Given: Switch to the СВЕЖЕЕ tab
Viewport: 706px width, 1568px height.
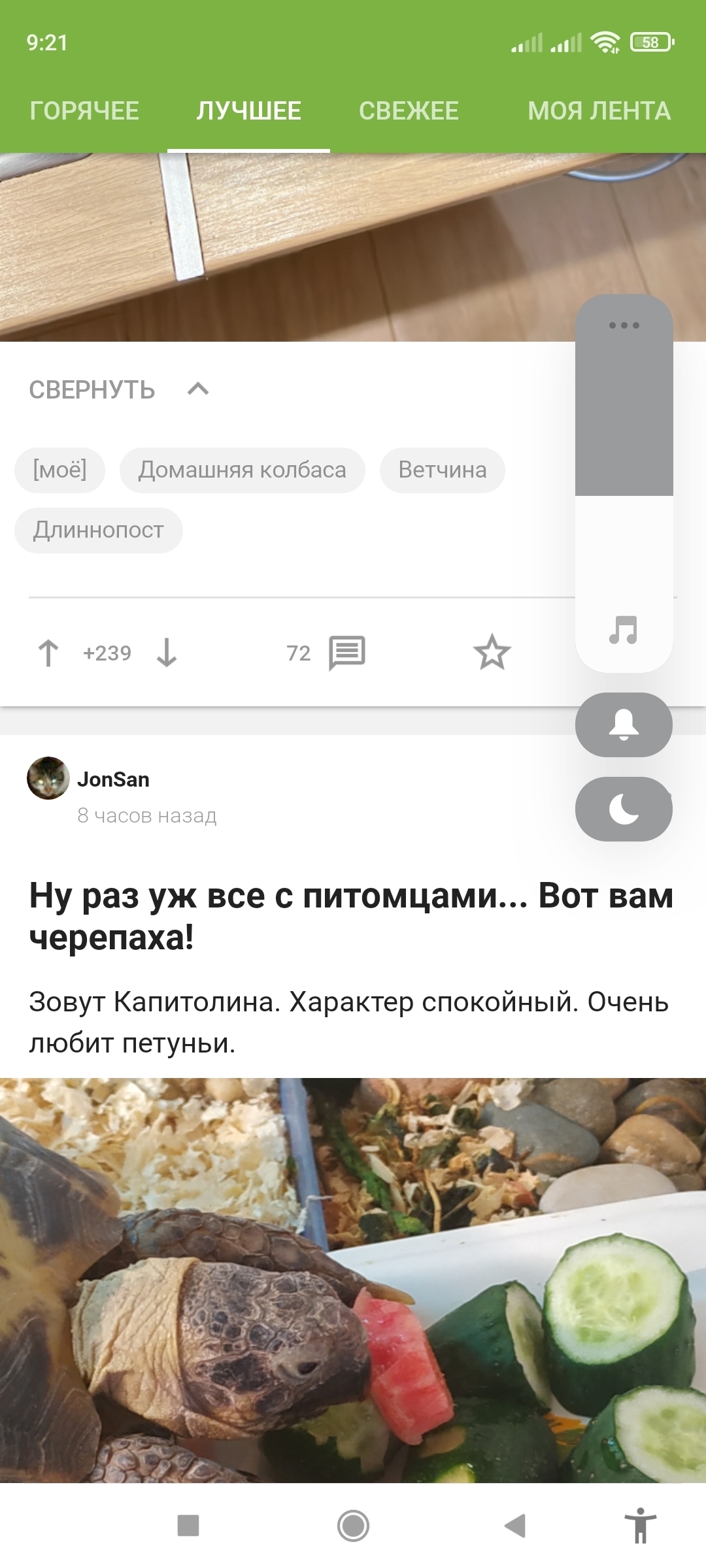Looking at the screenshot, I should coord(409,111).
